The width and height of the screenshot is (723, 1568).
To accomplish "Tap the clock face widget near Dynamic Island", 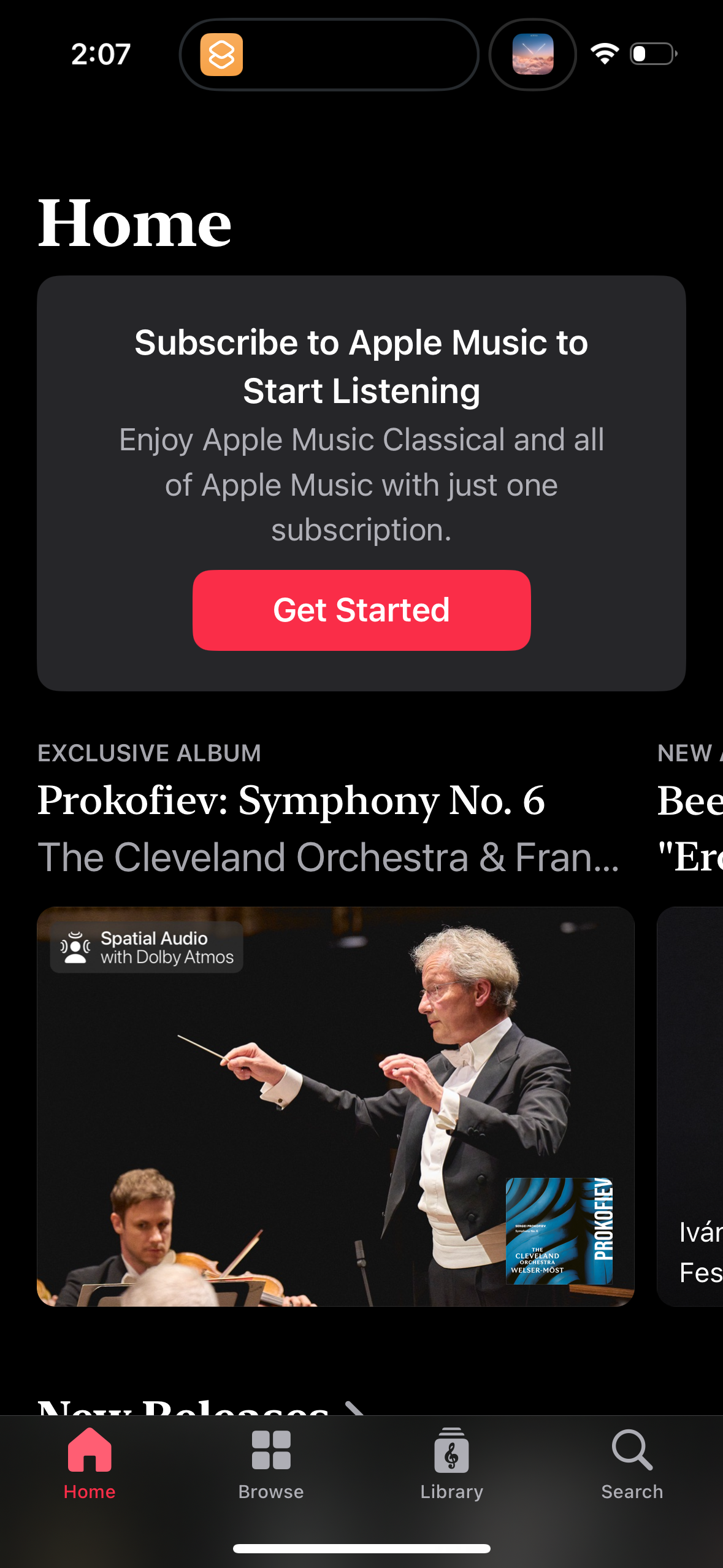I will click(x=532, y=55).
